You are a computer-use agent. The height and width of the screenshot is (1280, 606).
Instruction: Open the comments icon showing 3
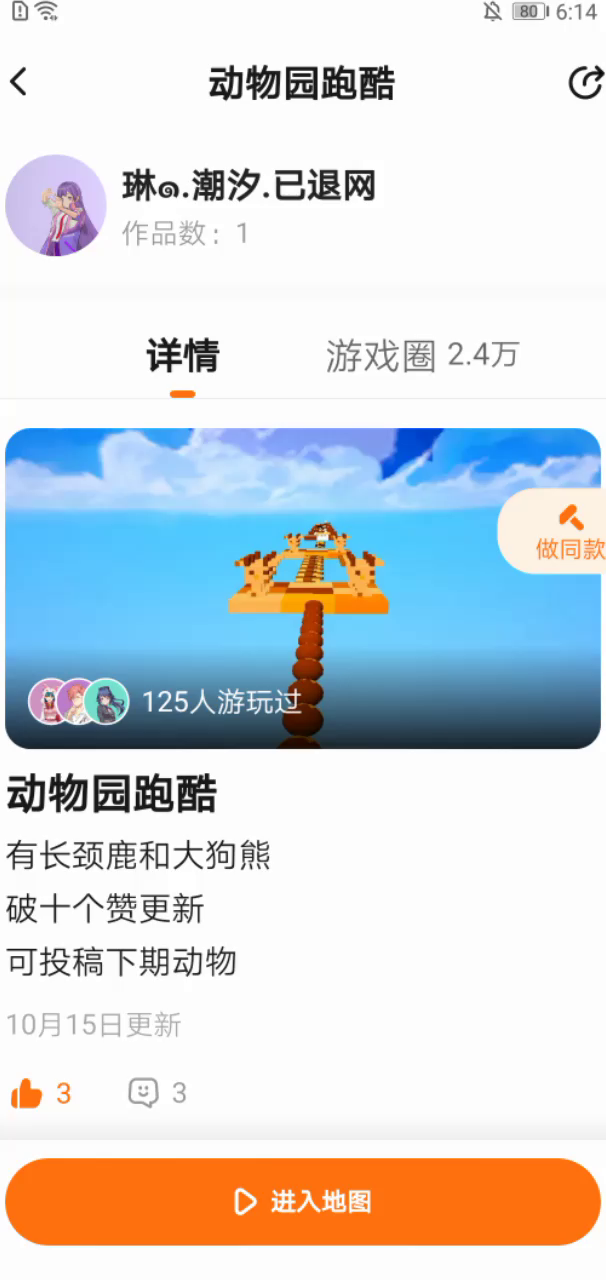(144, 1093)
